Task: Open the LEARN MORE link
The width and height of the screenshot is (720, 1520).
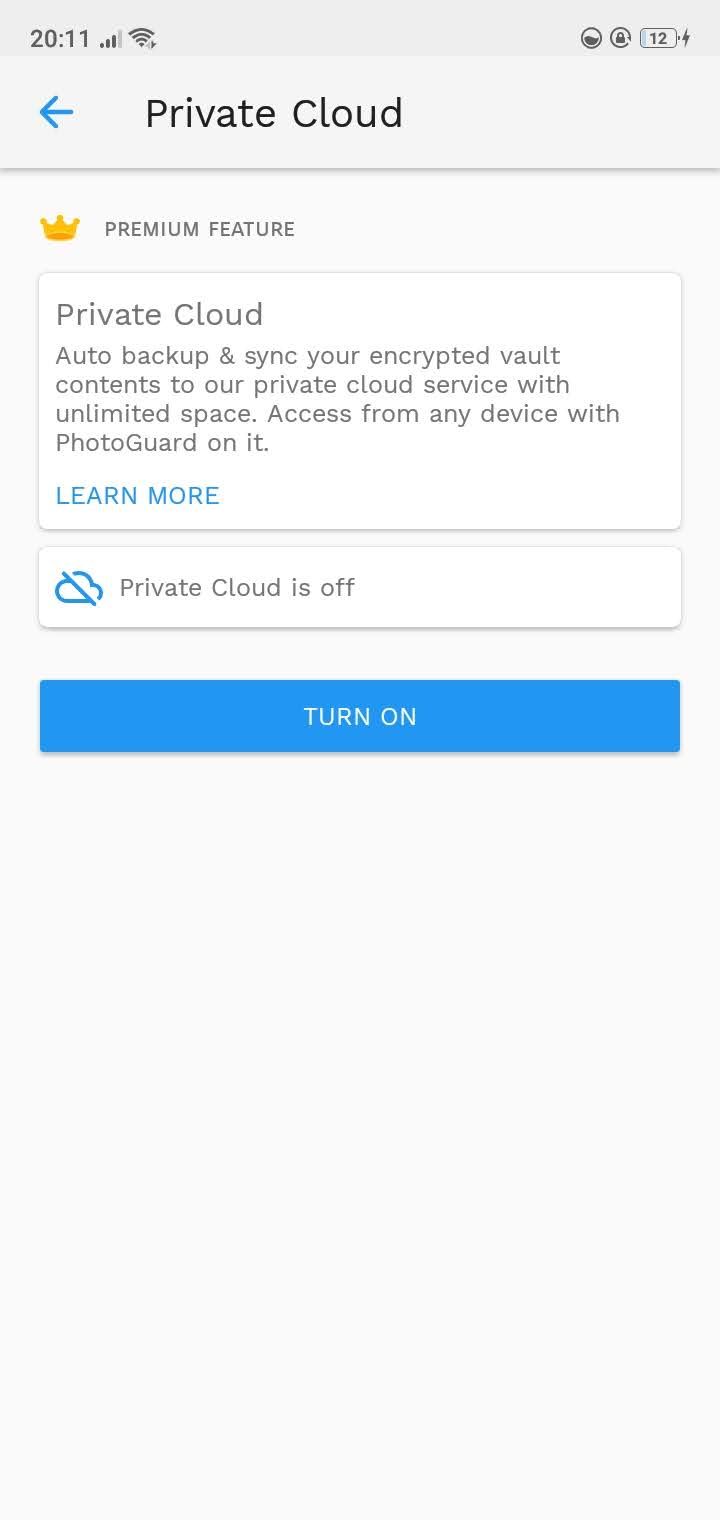Action: [137, 495]
